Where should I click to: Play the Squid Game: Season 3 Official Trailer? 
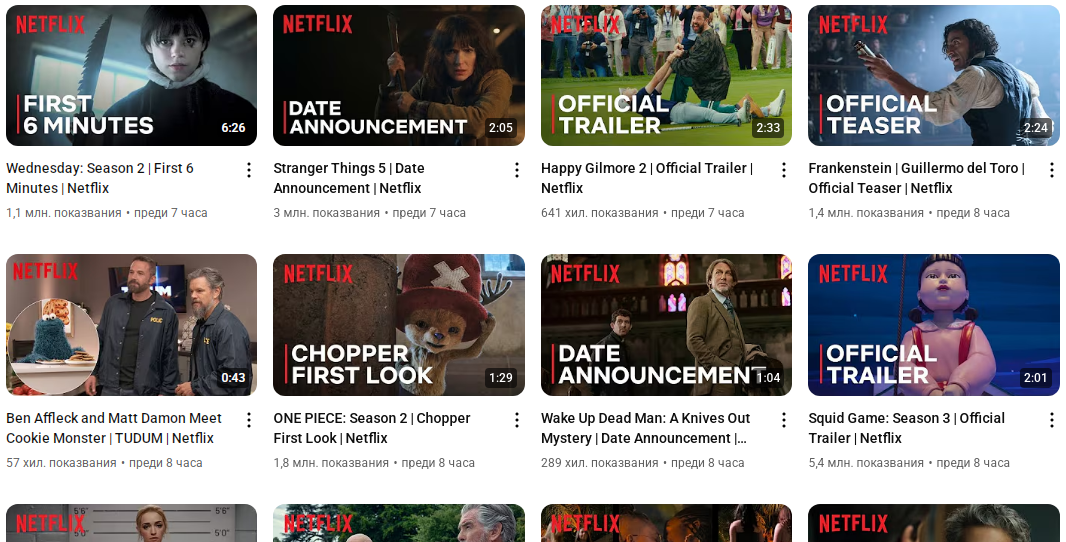pyautogui.click(x=934, y=325)
